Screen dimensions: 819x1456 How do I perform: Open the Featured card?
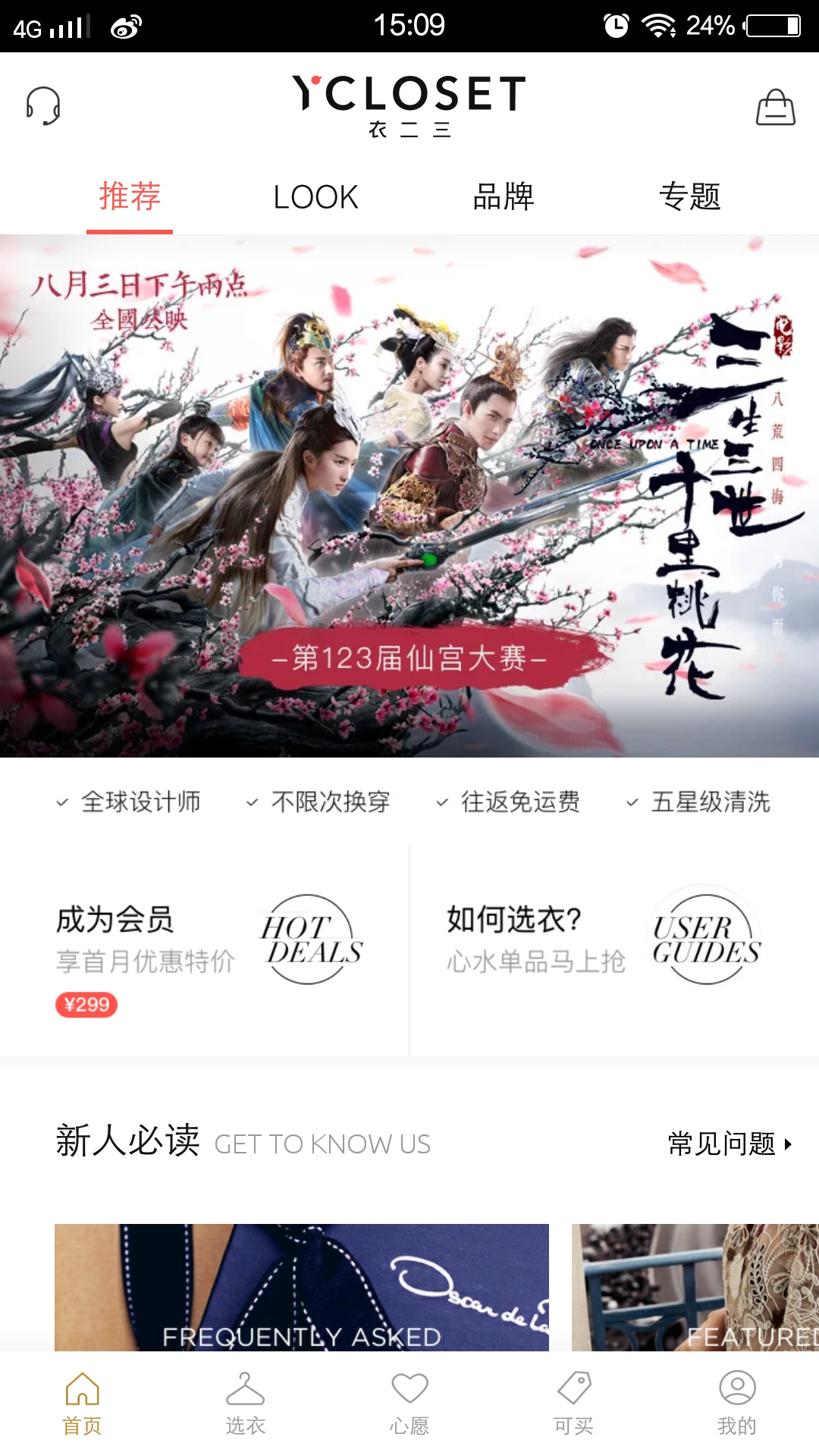click(x=695, y=1288)
